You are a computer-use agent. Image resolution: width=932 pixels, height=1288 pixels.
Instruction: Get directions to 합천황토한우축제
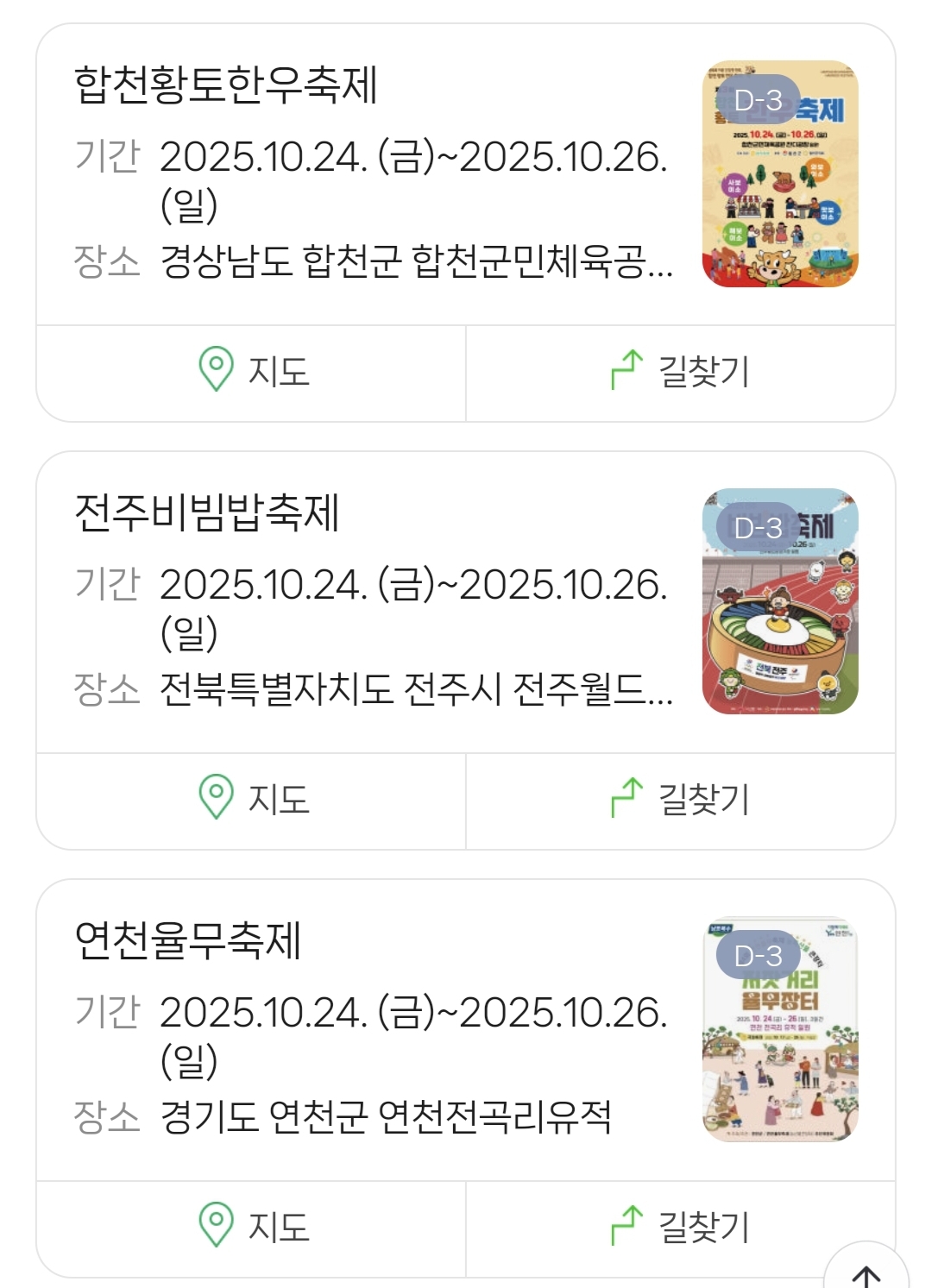click(680, 372)
